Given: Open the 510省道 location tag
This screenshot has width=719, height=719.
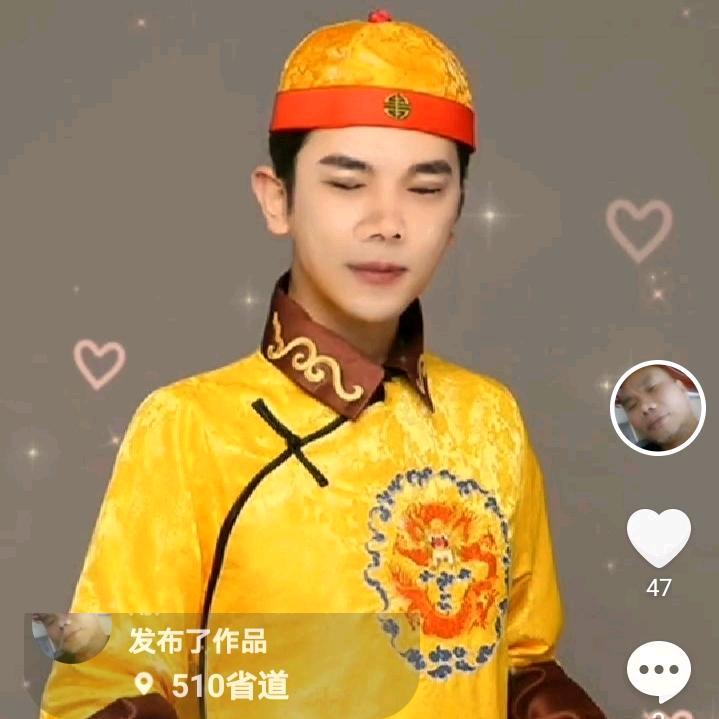Looking at the screenshot, I should click(x=211, y=685).
